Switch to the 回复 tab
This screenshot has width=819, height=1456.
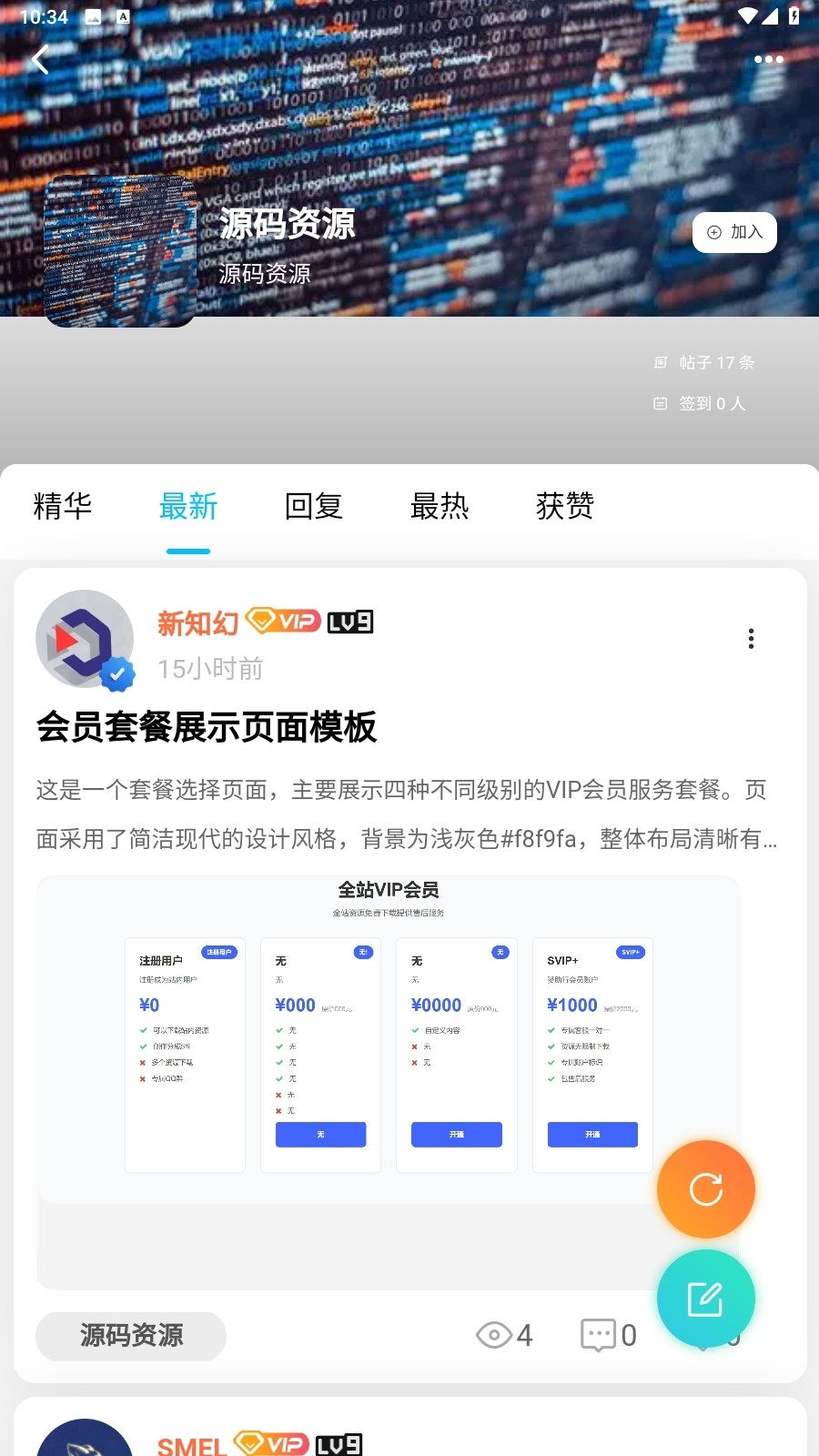coord(314,506)
